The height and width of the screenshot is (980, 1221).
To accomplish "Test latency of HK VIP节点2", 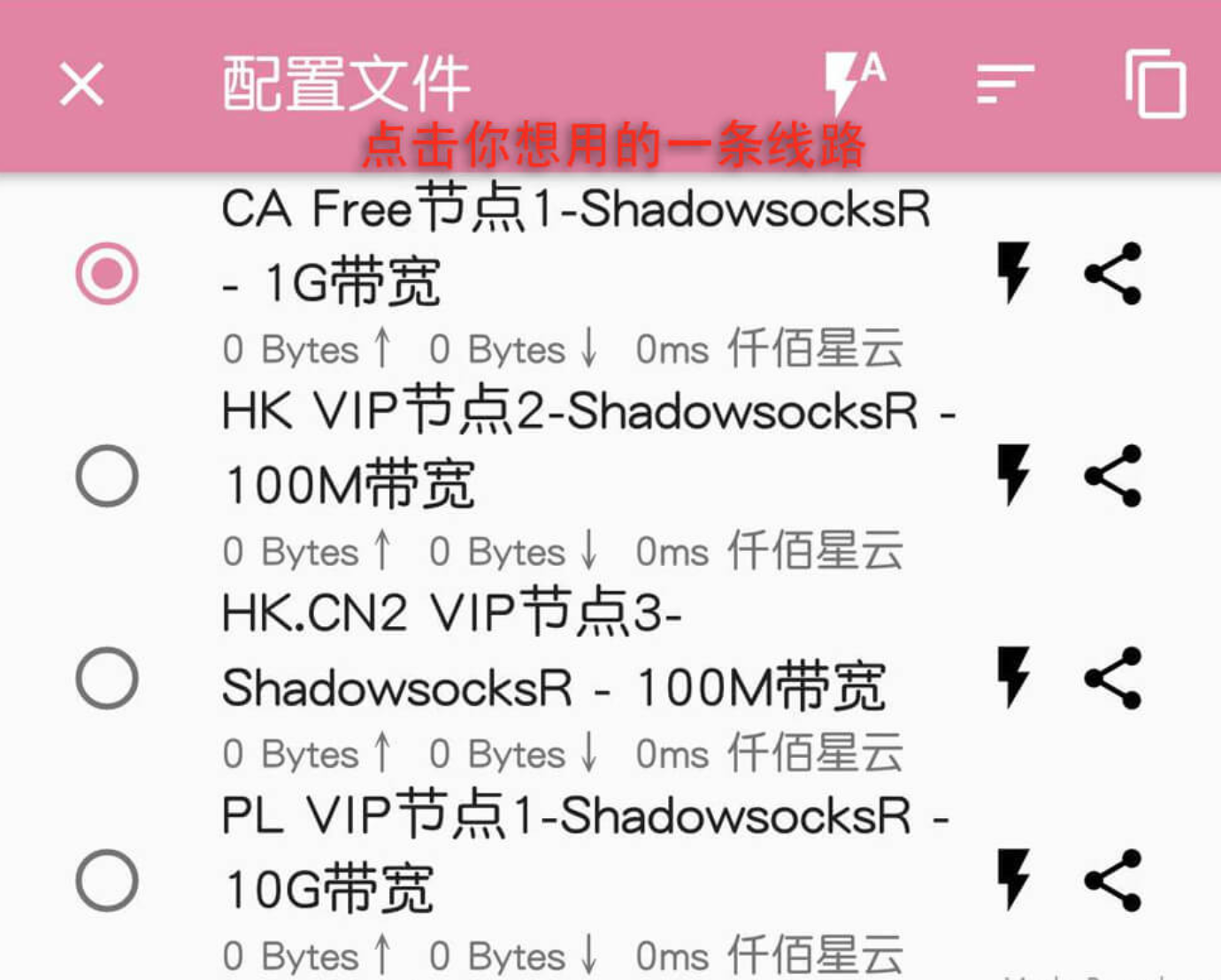I will pos(1014,476).
